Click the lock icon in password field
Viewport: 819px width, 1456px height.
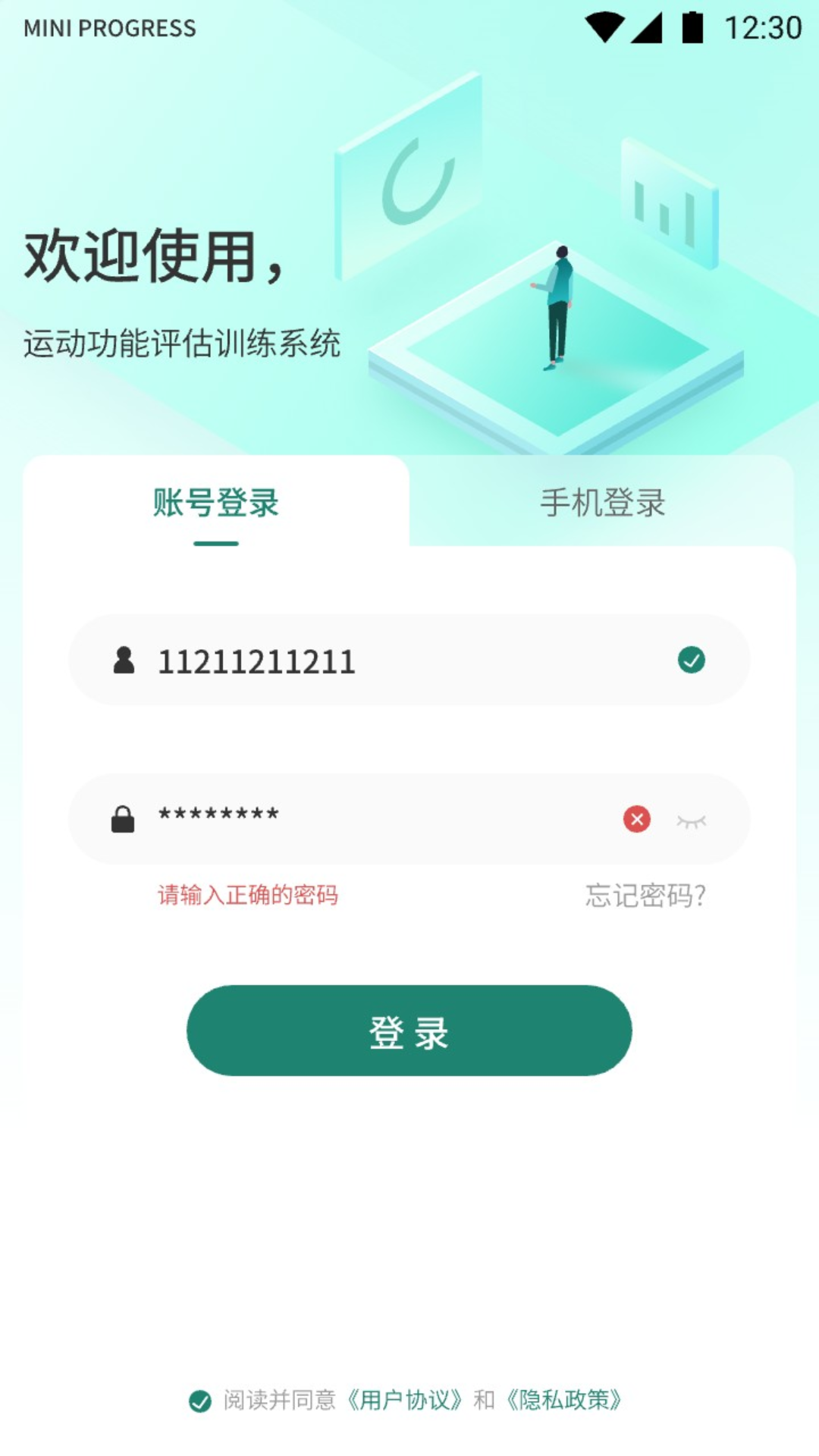121,819
